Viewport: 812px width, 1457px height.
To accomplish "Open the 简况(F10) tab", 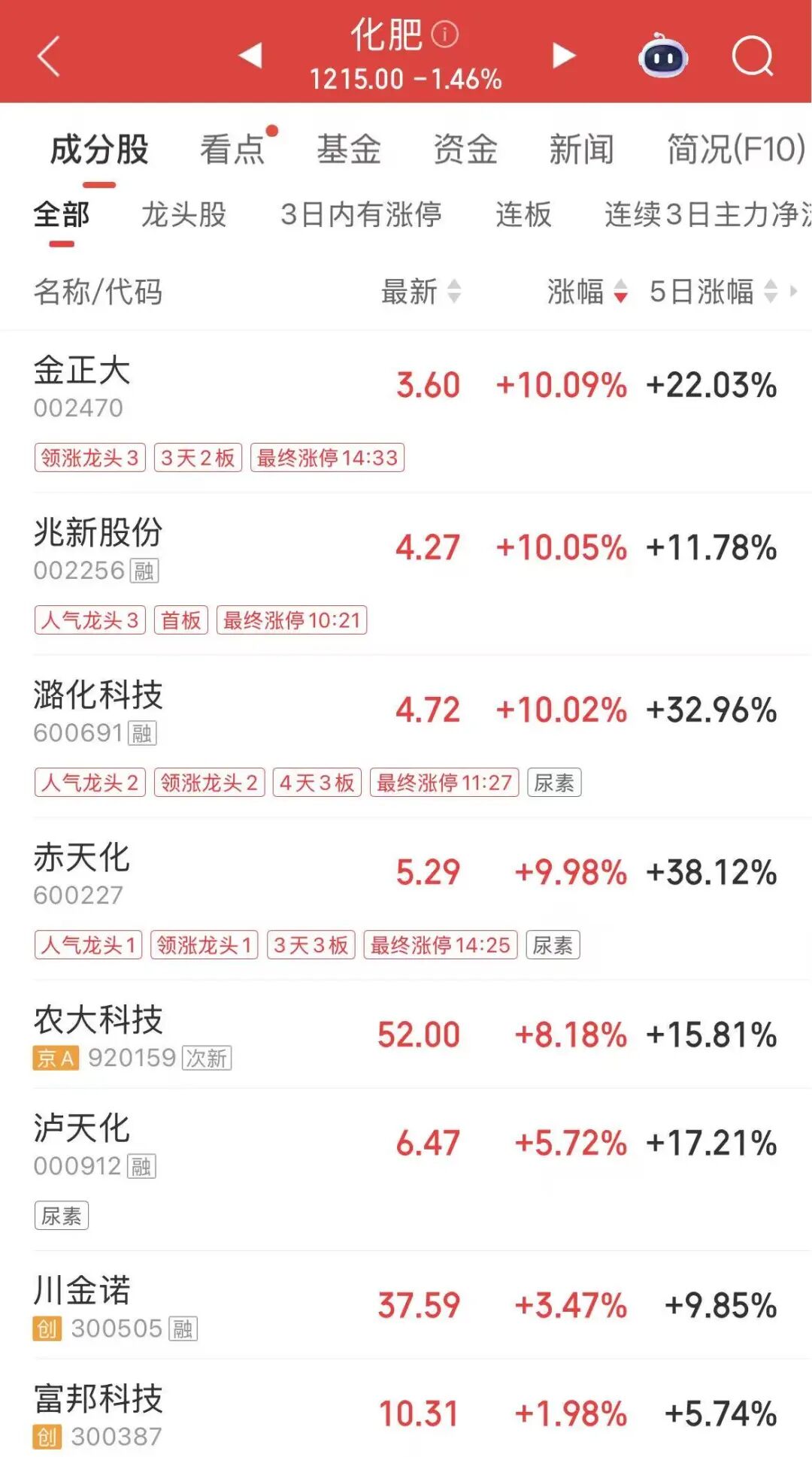I will click(x=732, y=150).
